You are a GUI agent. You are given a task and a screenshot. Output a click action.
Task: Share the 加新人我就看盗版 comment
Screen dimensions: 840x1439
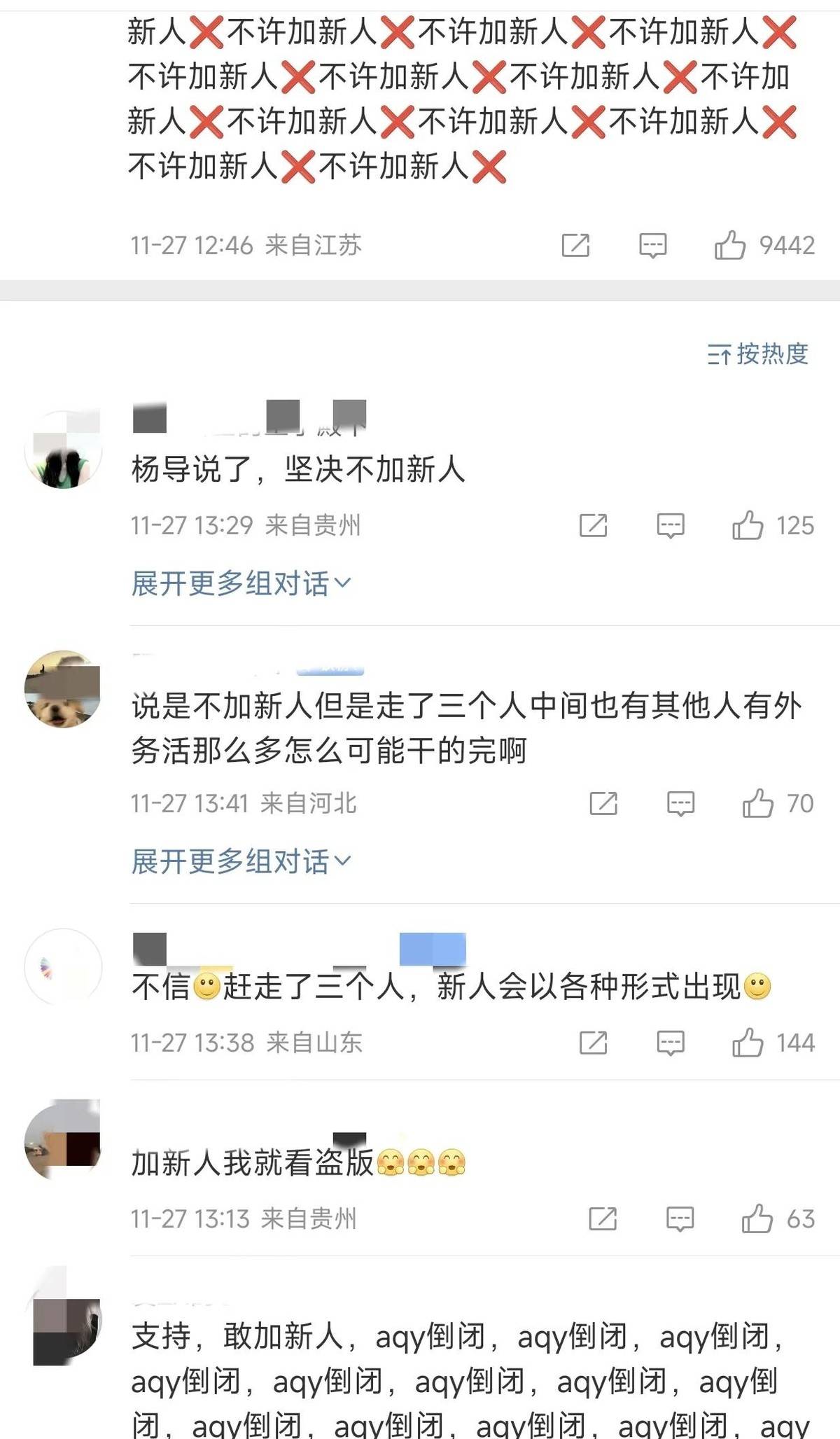[x=603, y=1219]
